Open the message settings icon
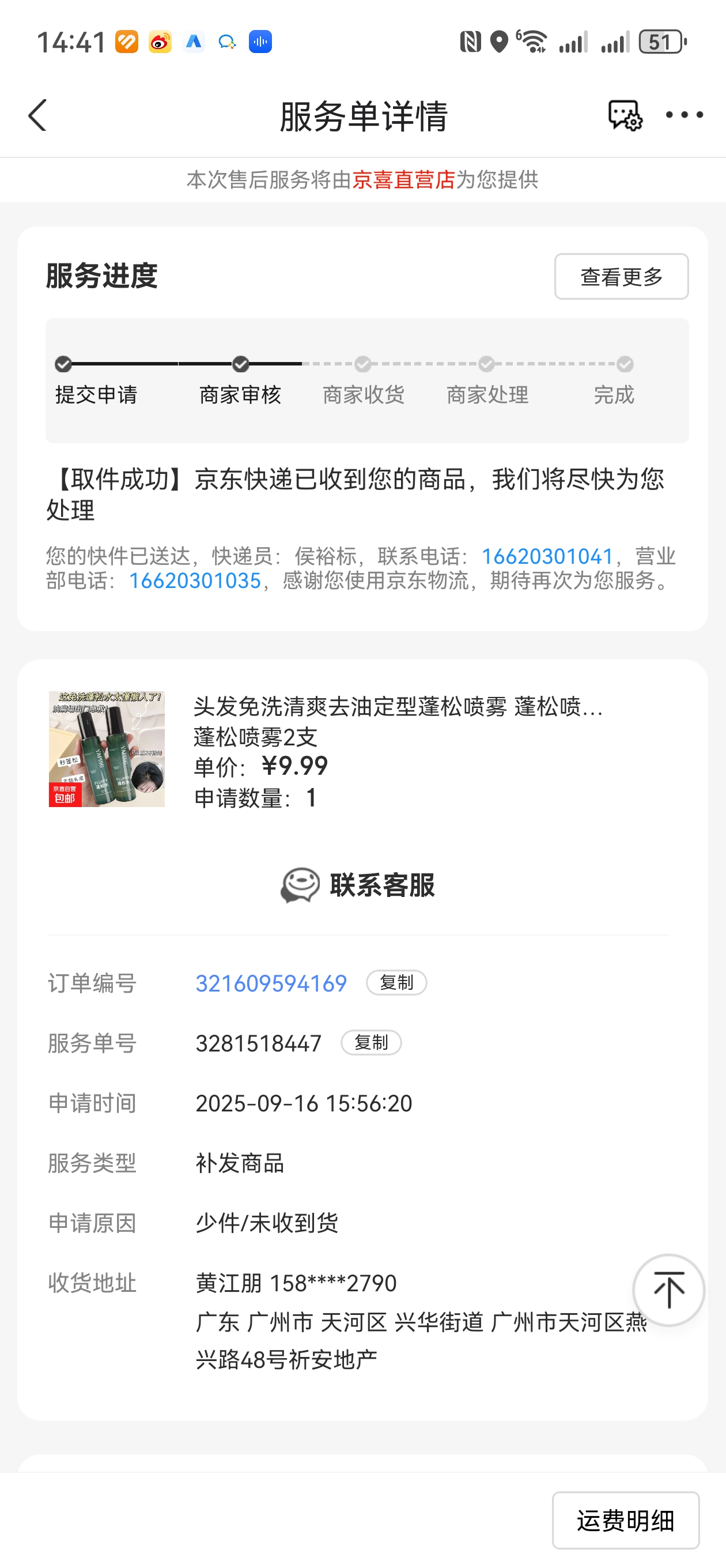 (x=625, y=115)
